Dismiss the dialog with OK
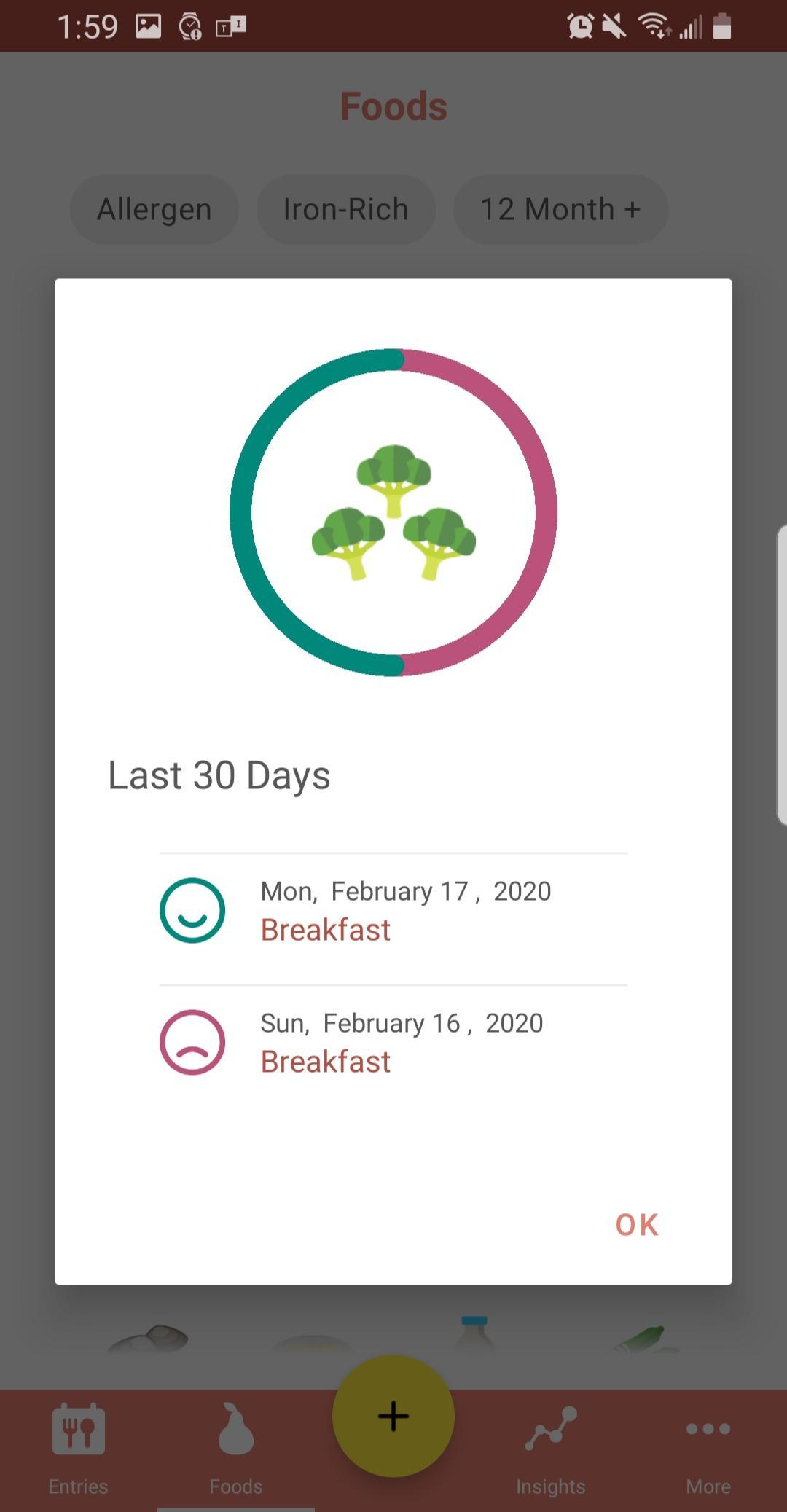Screen dimensions: 787x1512 click(x=637, y=1225)
